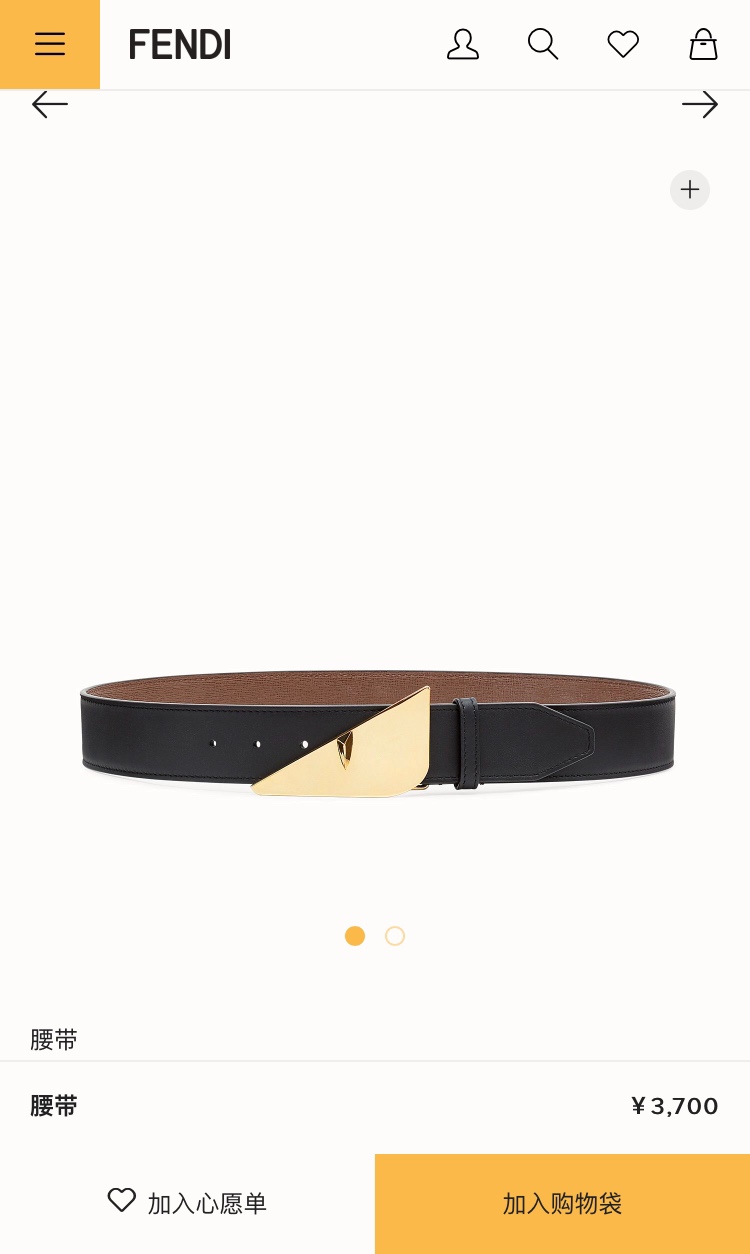The height and width of the screenshot is (1254, 750).
Task: Open the shopping bag icon
Action: (703, 44)
